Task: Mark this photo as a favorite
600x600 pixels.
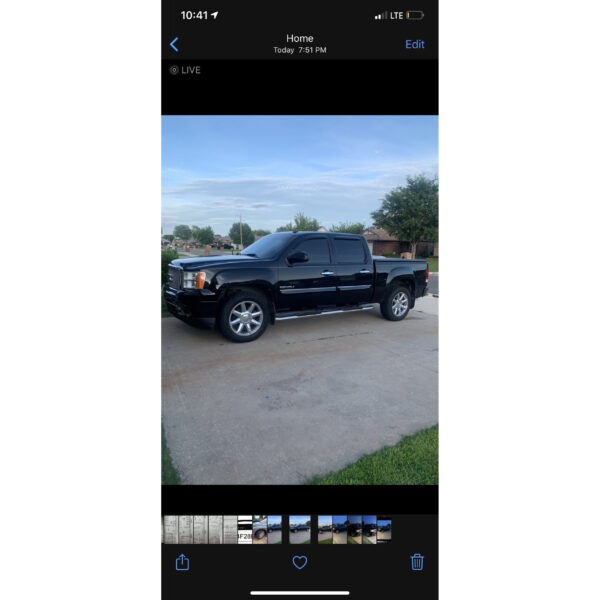Action: tap(300, 562)
